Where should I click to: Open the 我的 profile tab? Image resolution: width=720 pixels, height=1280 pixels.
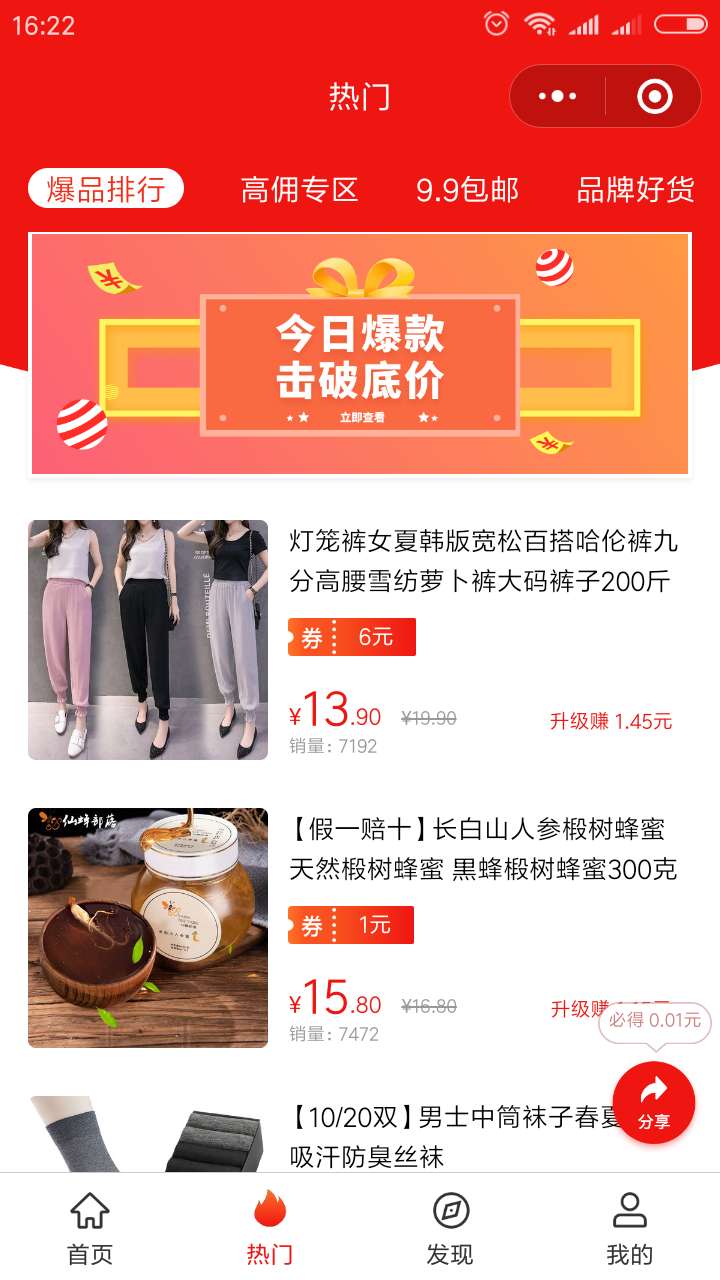(630, 1228)
